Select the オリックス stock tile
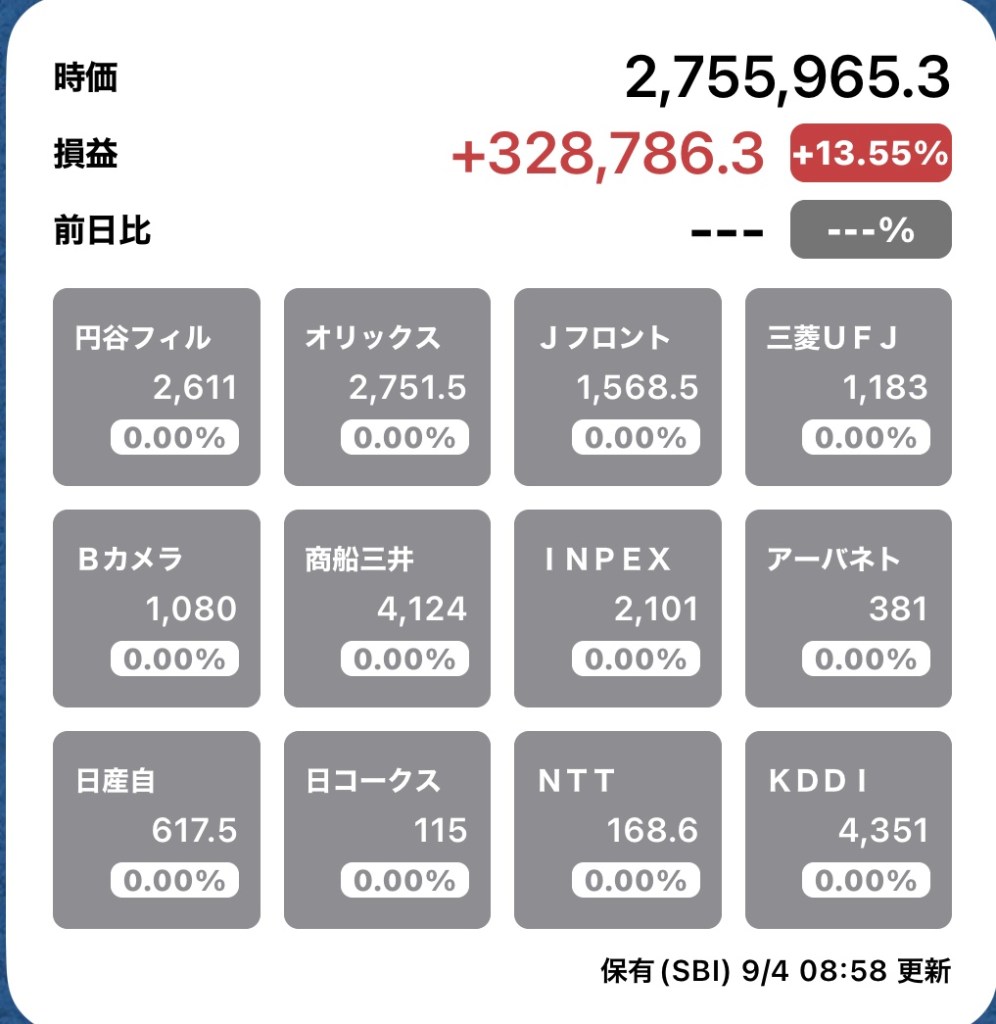996x1024 pixels. coord(387,387)
